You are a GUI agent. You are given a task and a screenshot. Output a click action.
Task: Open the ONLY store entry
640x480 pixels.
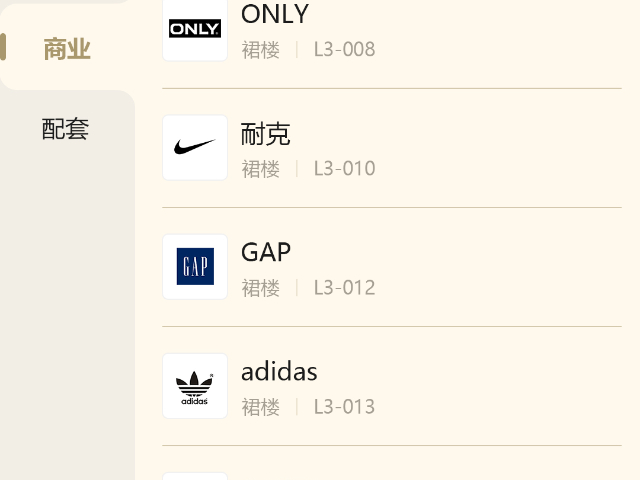[390, 32]
